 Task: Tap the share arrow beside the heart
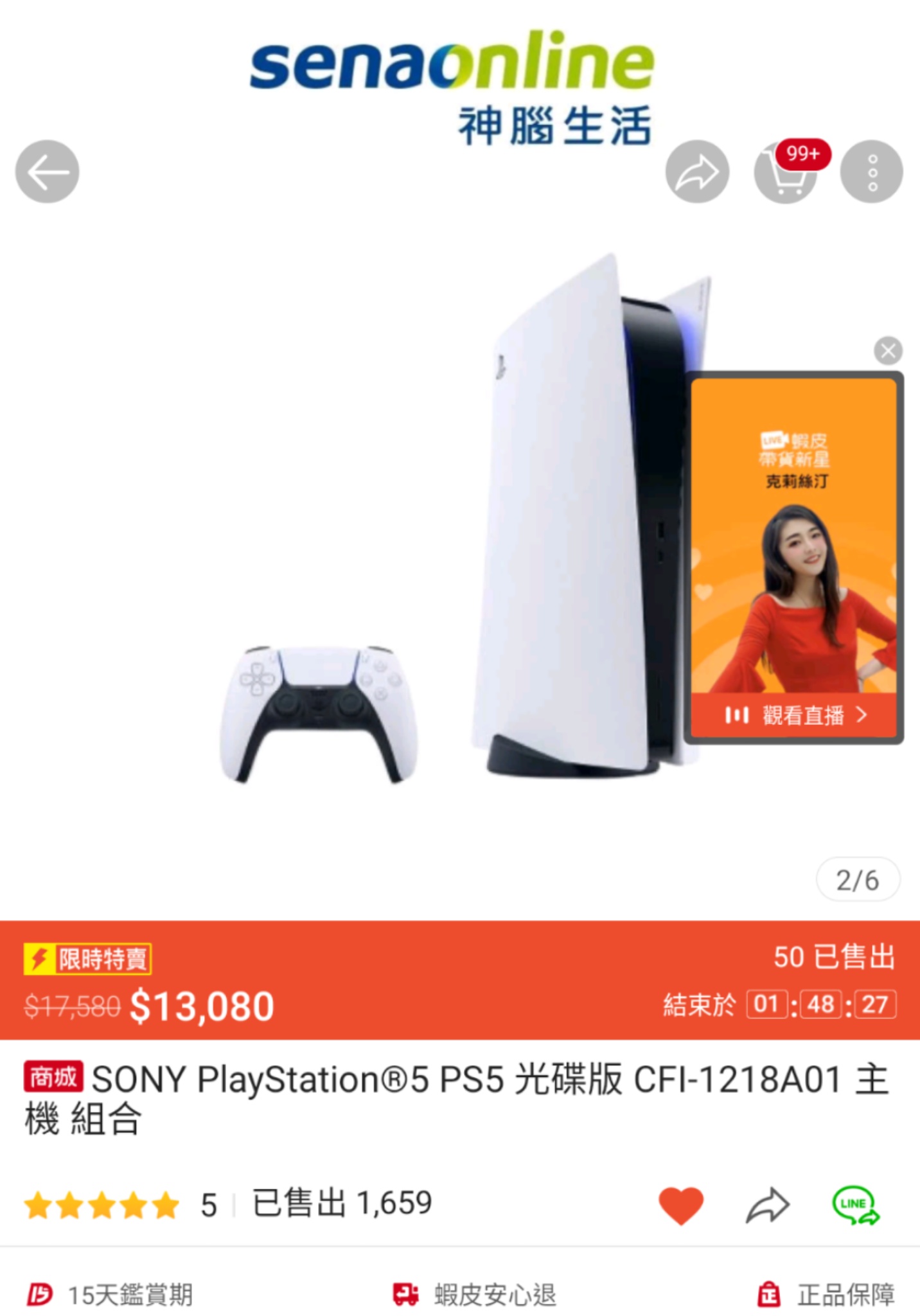tap(767, 1205)
